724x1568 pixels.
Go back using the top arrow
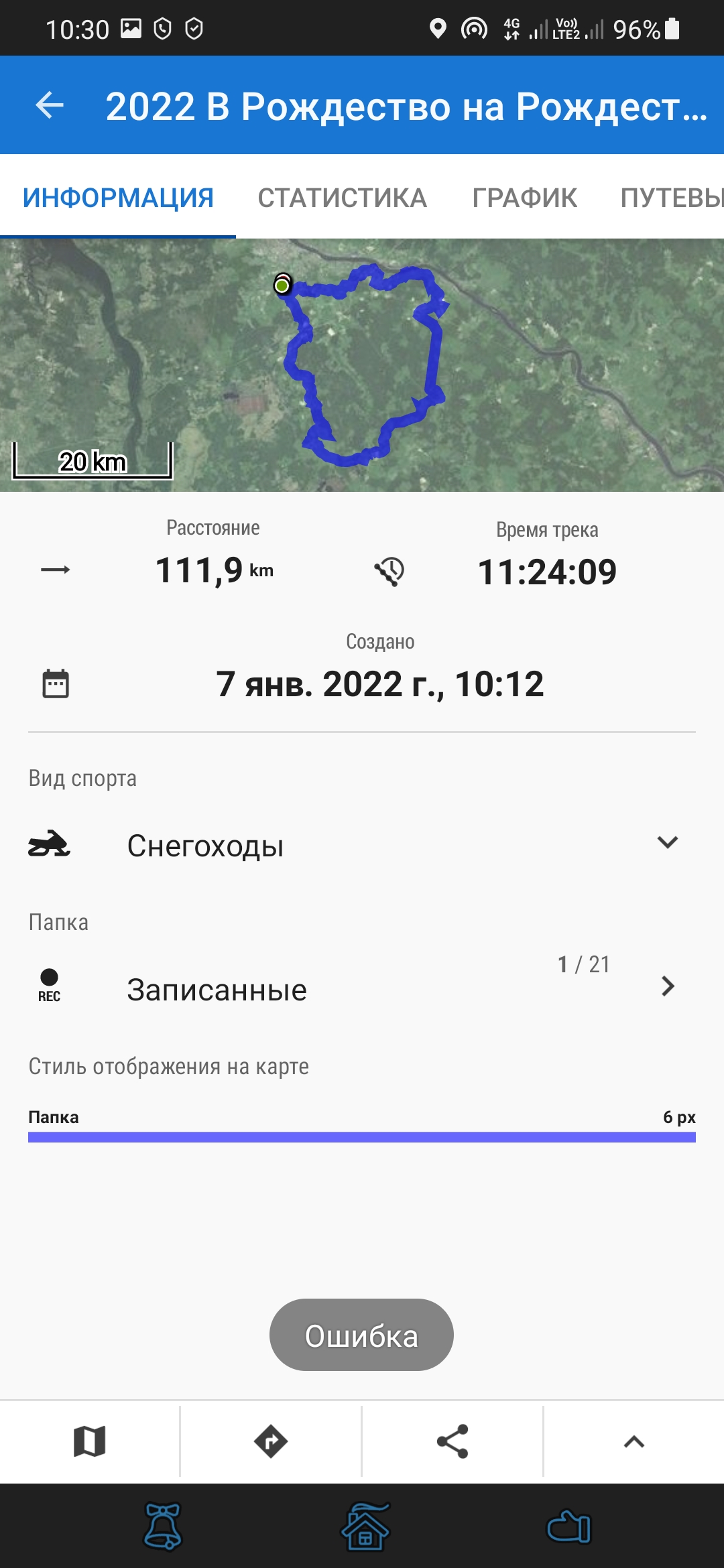[50, 105]
